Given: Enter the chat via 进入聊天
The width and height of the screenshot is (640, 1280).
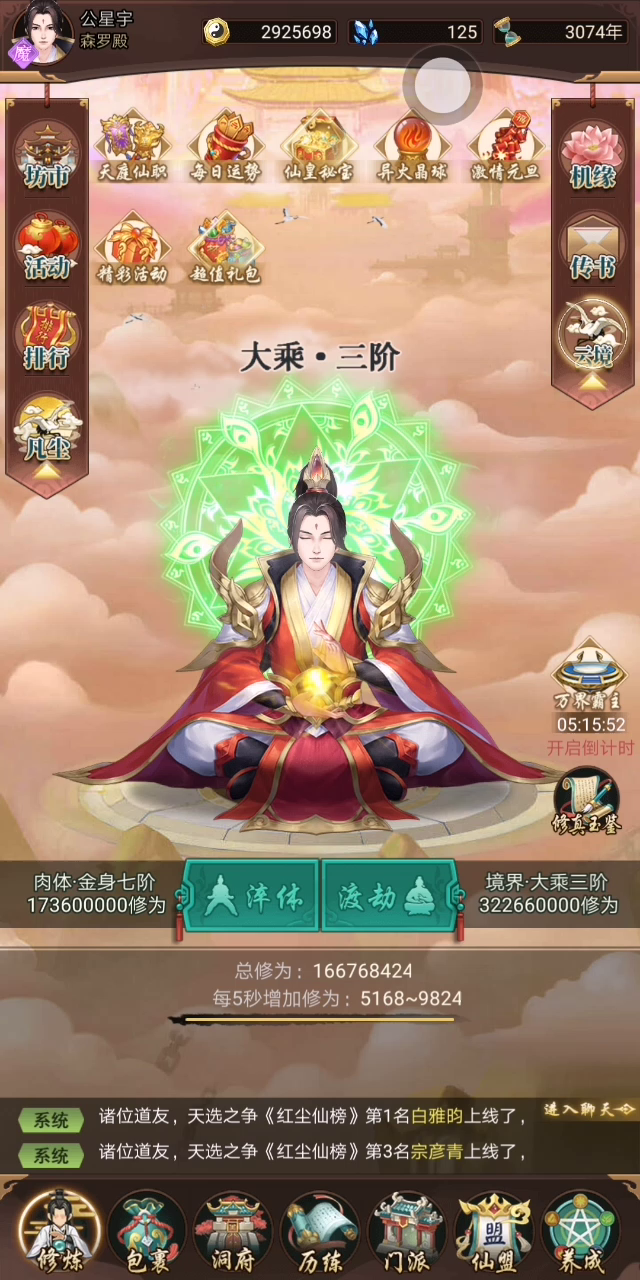Looking at the screenshot, I should [589, 1109].
